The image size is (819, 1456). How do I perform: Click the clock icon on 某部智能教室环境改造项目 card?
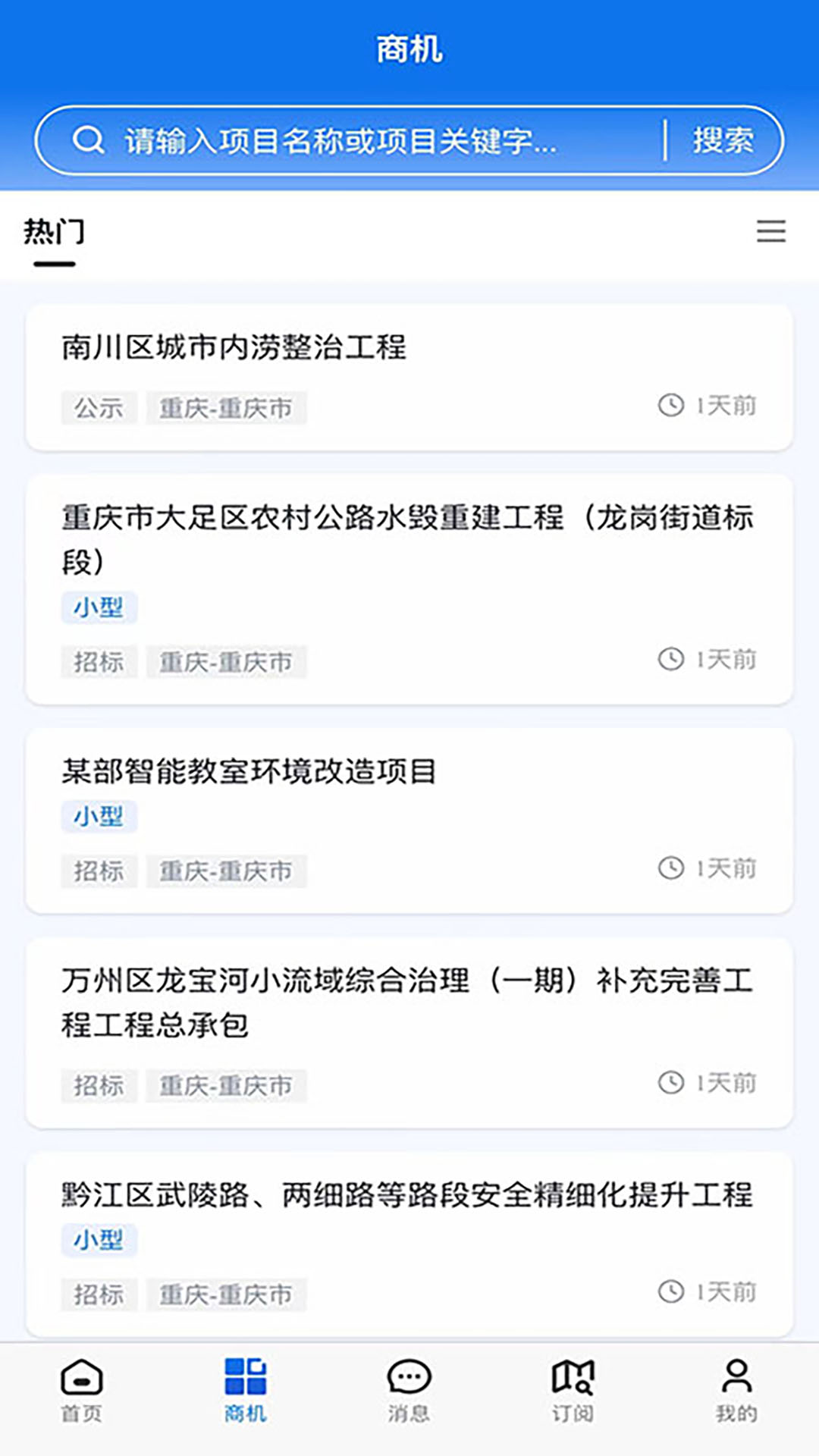[x=670, y=870]
